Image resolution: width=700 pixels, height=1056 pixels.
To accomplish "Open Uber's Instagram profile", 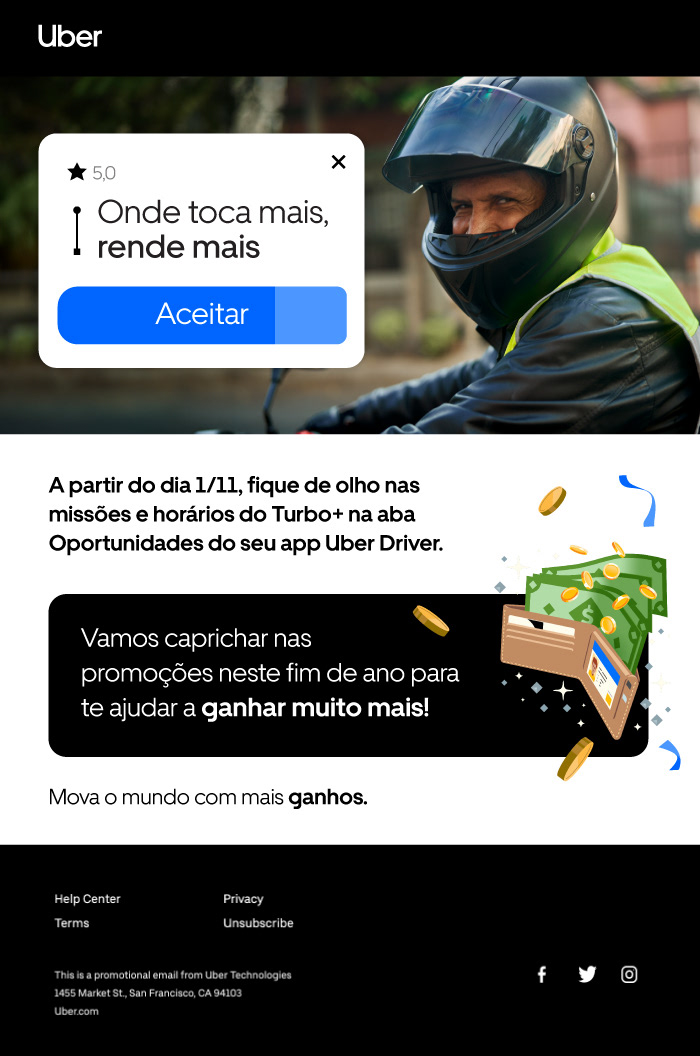I will coord(629,974).
